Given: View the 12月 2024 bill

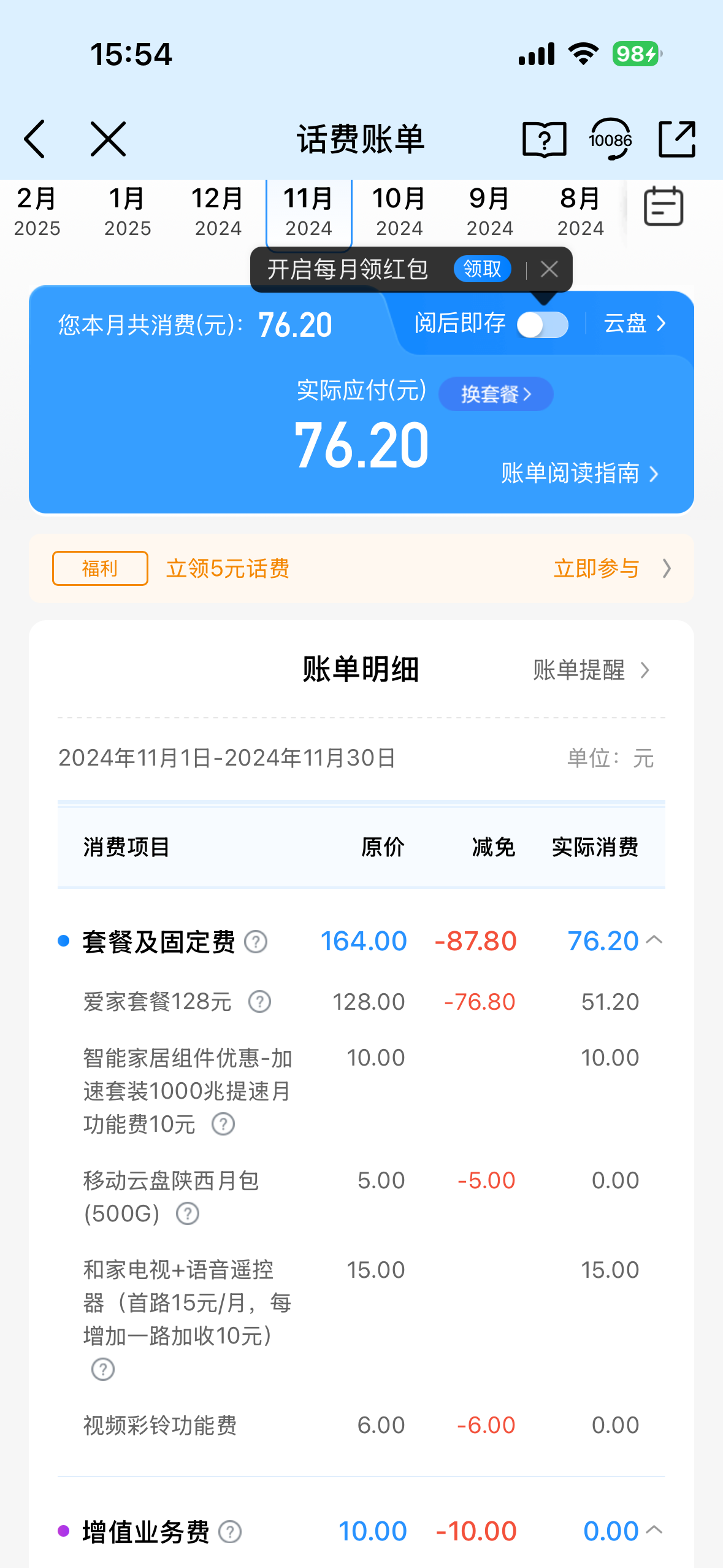Looking at the screenshot, I should click(x=218, y=212).
